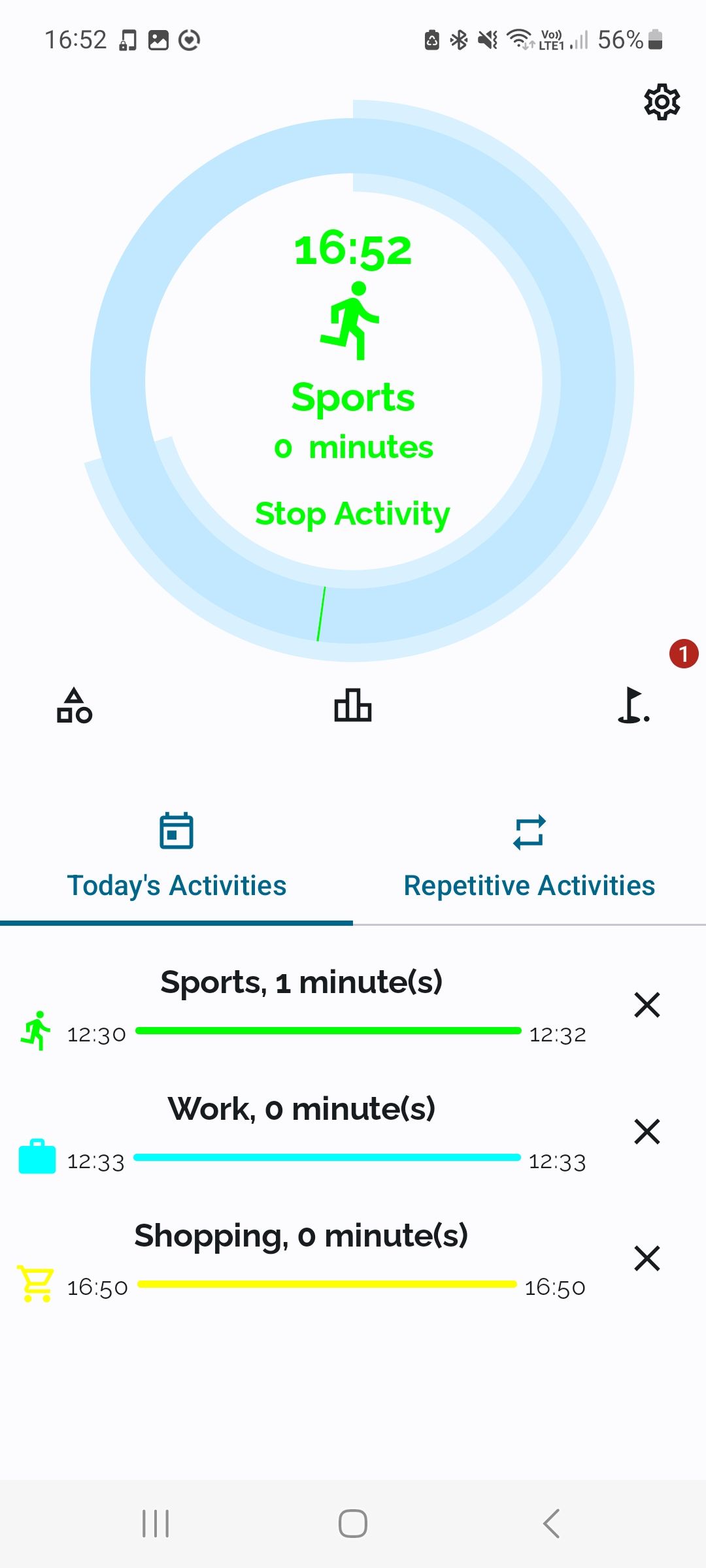706x1568 pixels.
Task: Tap the green Sports timeline bar
Action: coord(327,1031)
